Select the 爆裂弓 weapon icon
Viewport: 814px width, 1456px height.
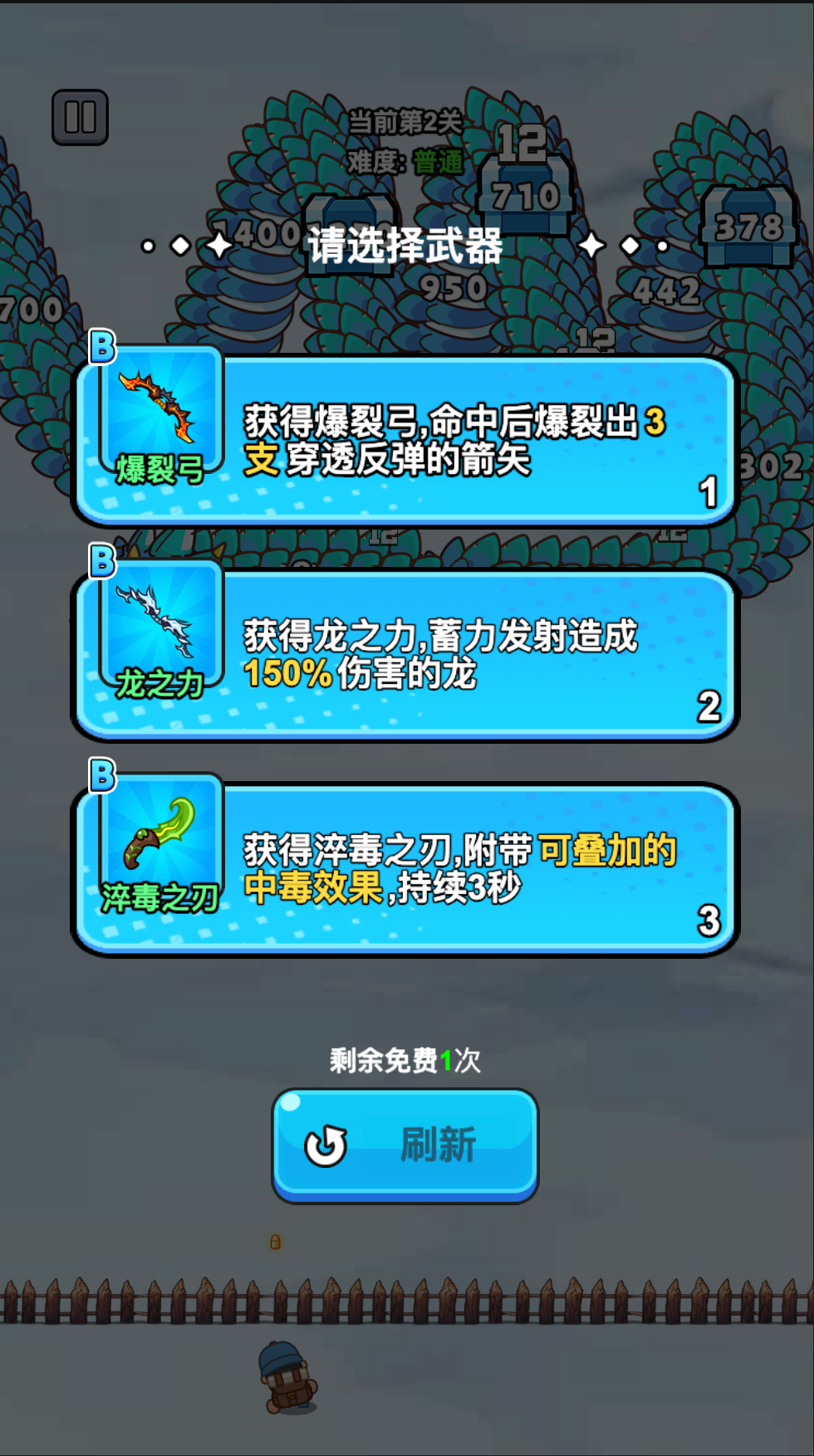[162, 407]
